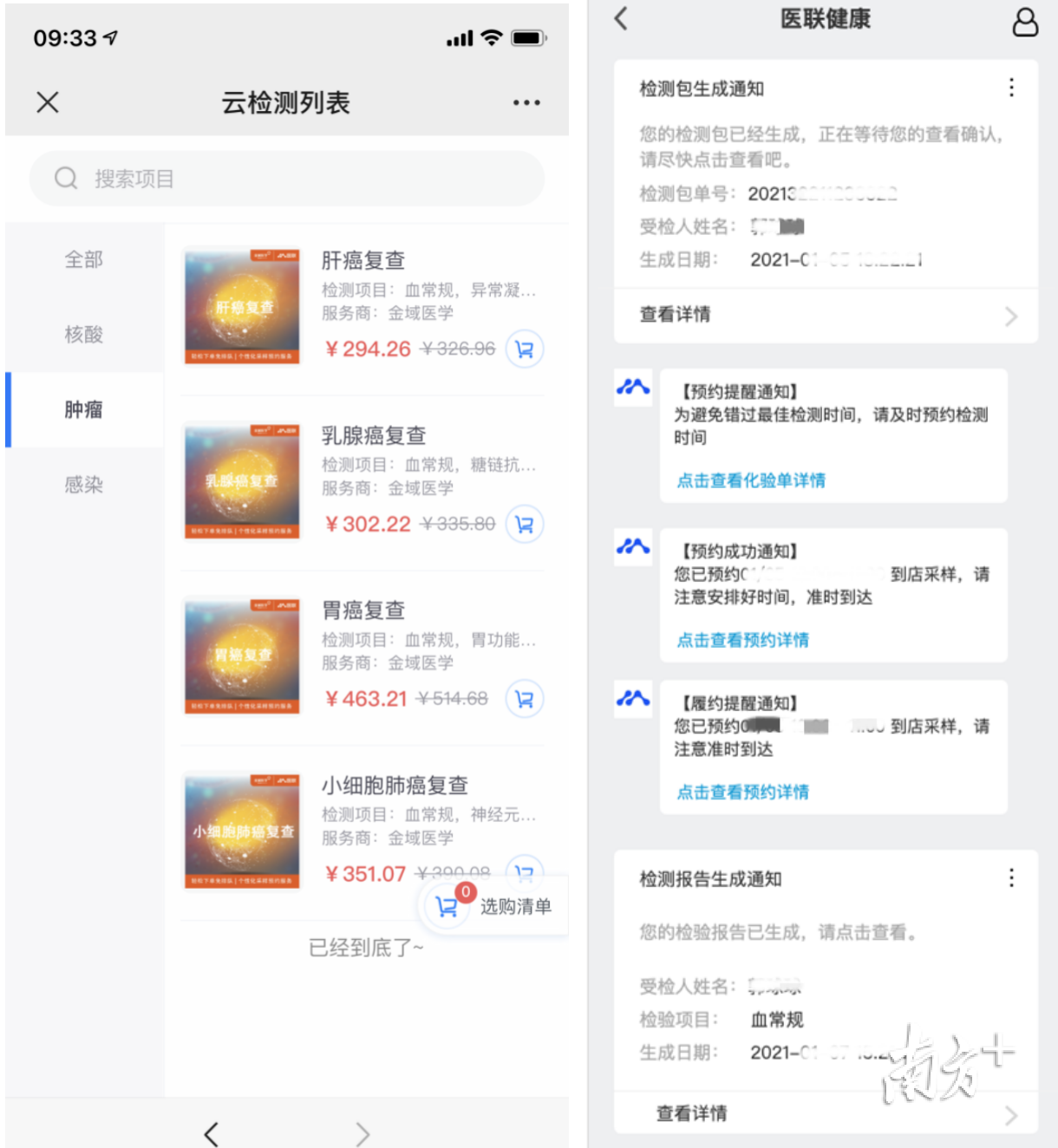Tap the 搜索项目 search field
Image resolution: width=1058 pixels, height=1148 pixels.
[286, 179]
